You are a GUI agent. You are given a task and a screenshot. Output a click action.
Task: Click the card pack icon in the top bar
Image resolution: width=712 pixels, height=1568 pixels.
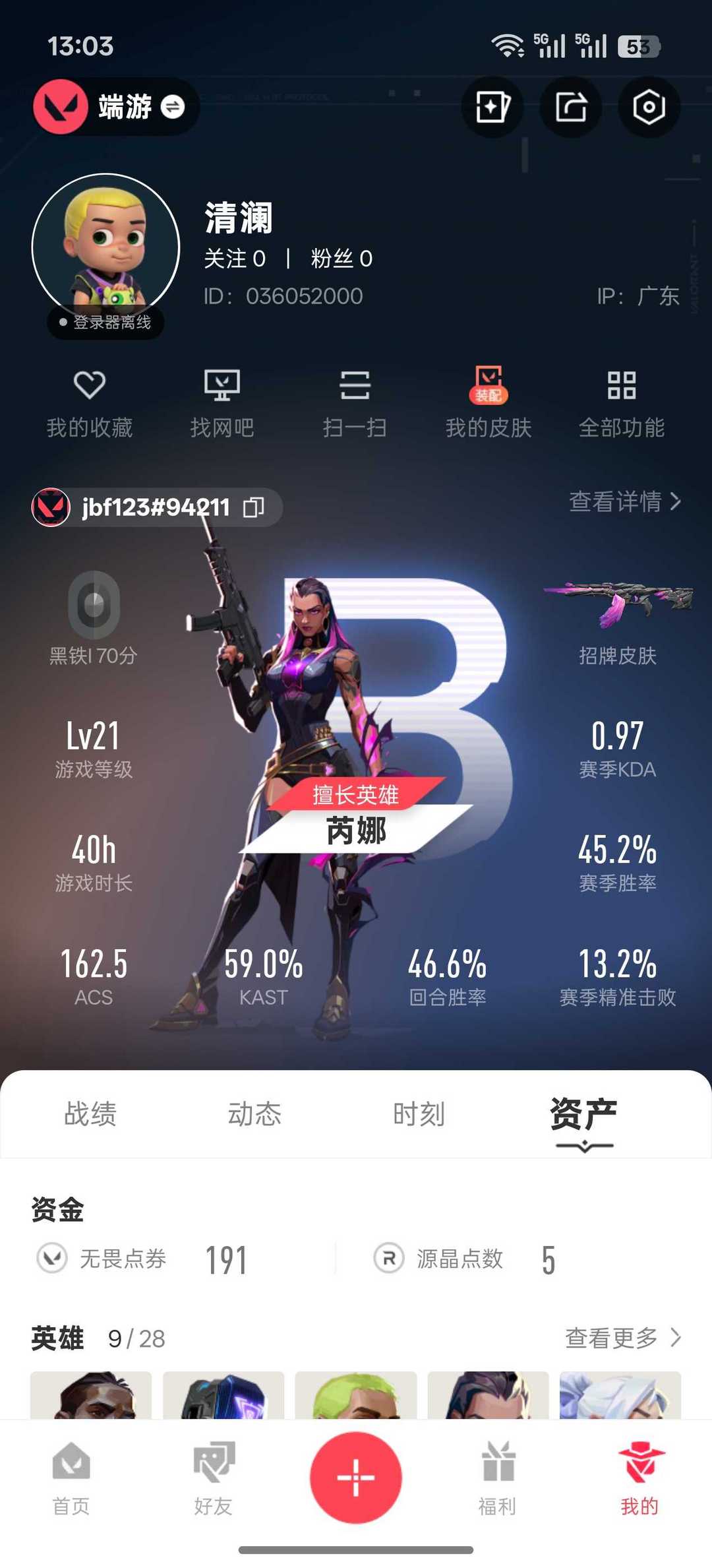click(x=493, y=108)
